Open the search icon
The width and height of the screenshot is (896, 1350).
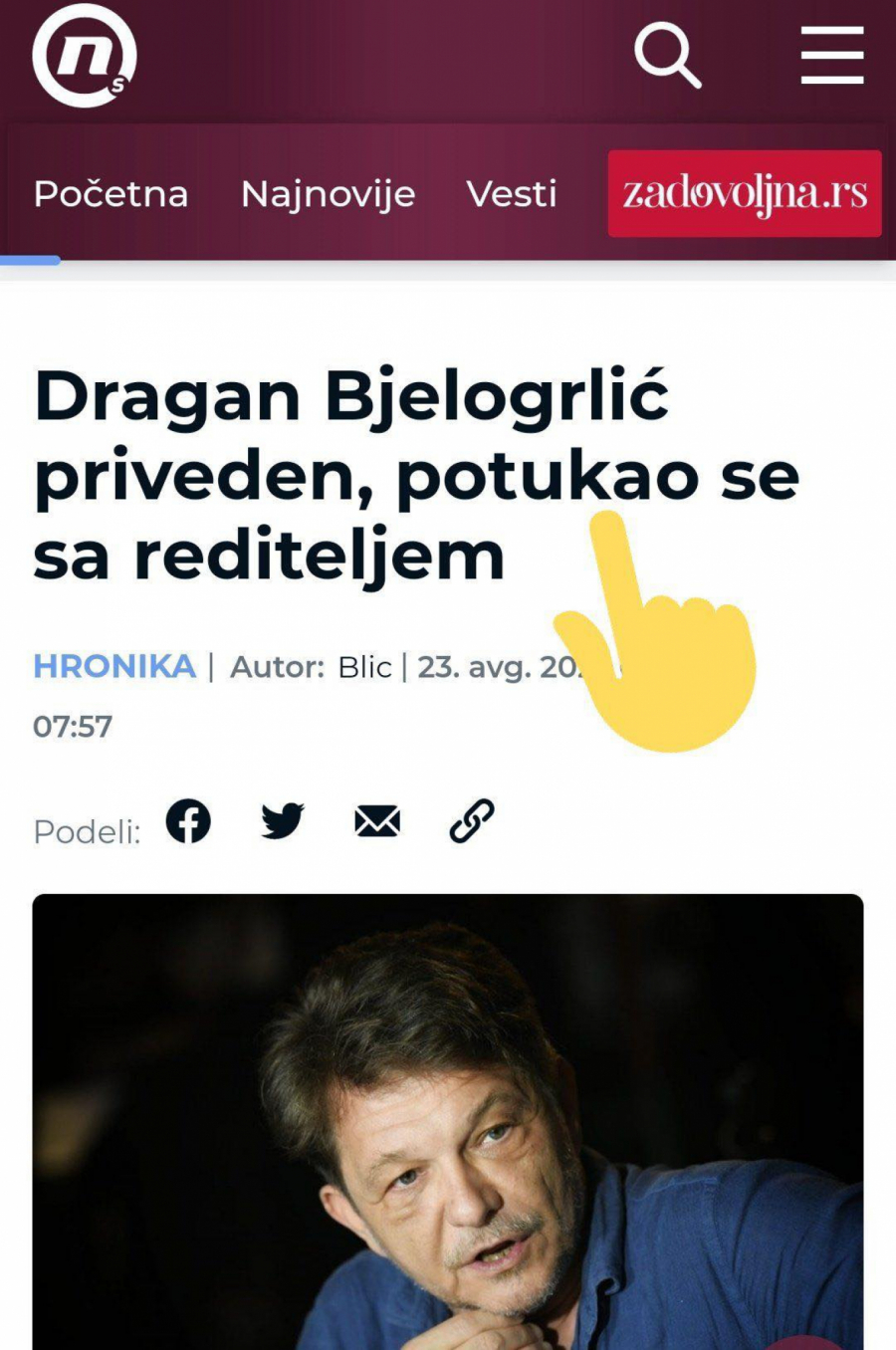point(667,56)
